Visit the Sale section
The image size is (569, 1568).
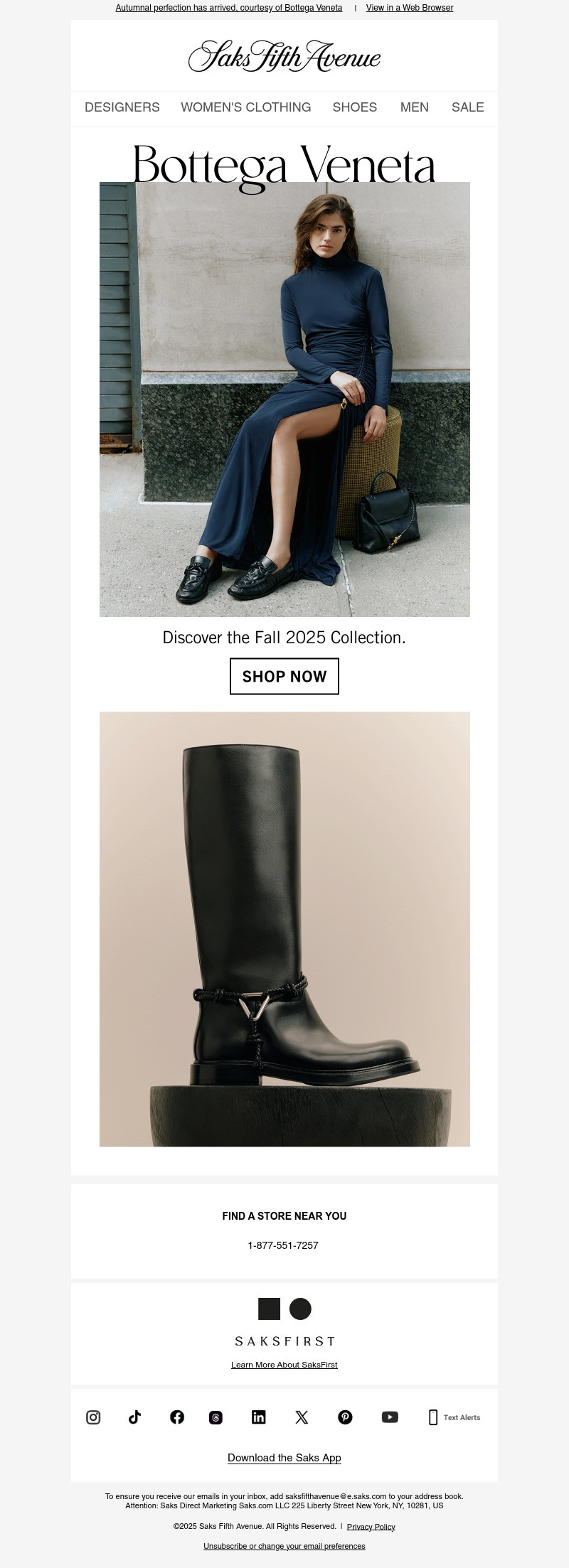click(x=467, y=107)
